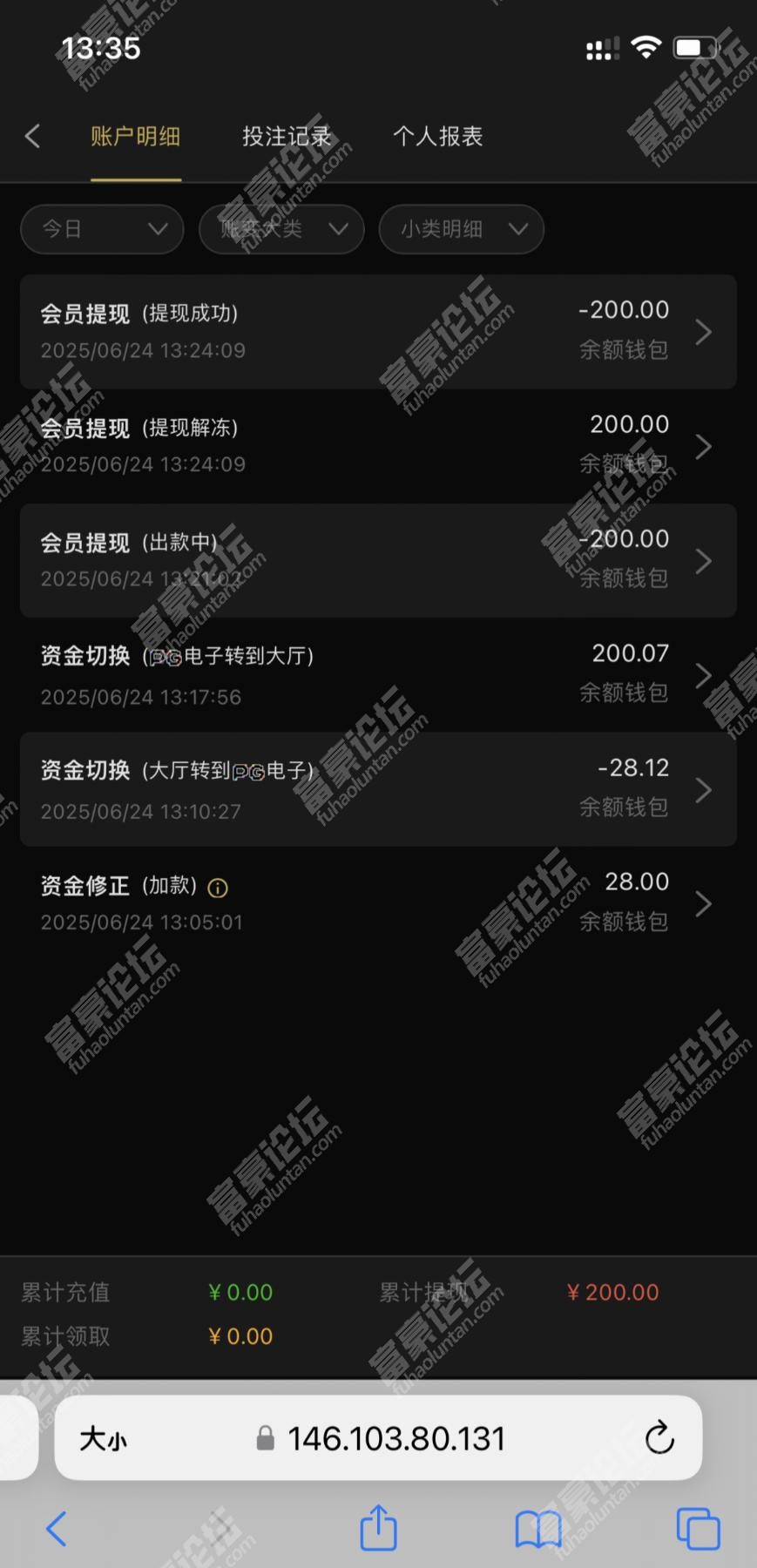Open Safari's 大小 page settings menu
The height and width of the screenshot is (1568, 757).
point(103,1438)
